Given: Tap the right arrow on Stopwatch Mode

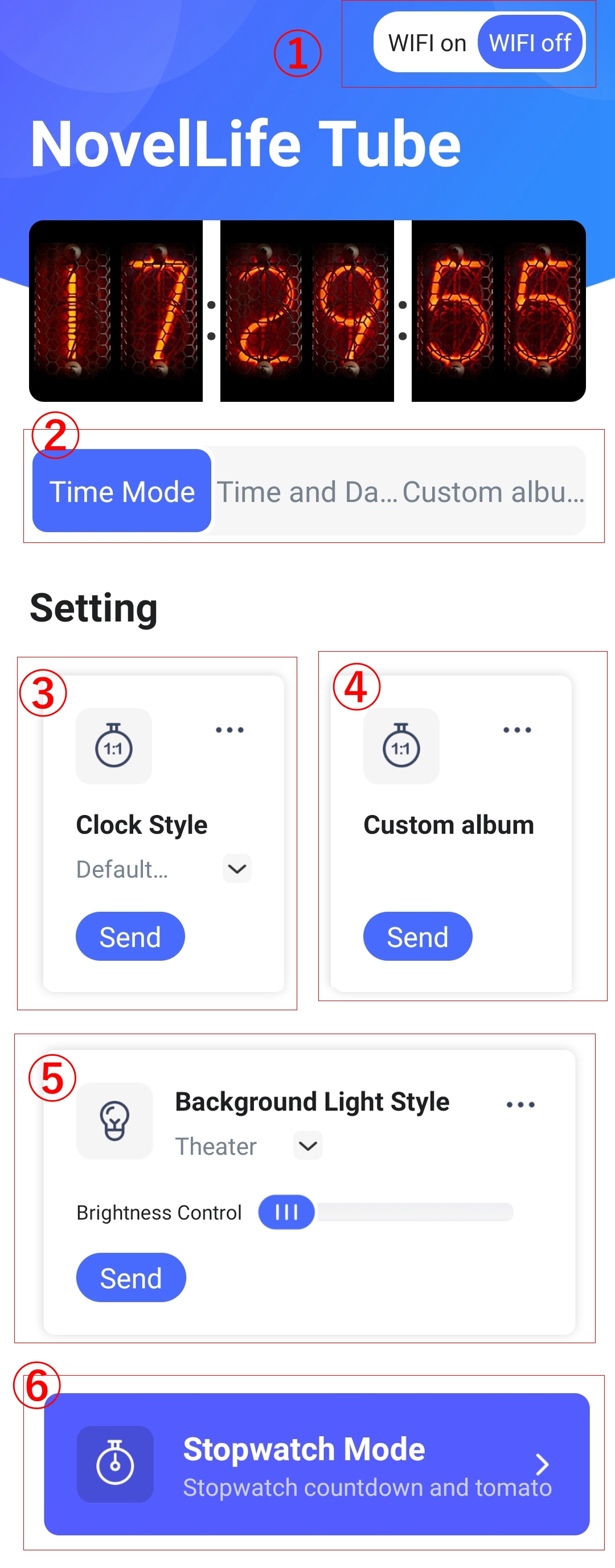Looking at the screenshot, I should tap(544, 1464).
